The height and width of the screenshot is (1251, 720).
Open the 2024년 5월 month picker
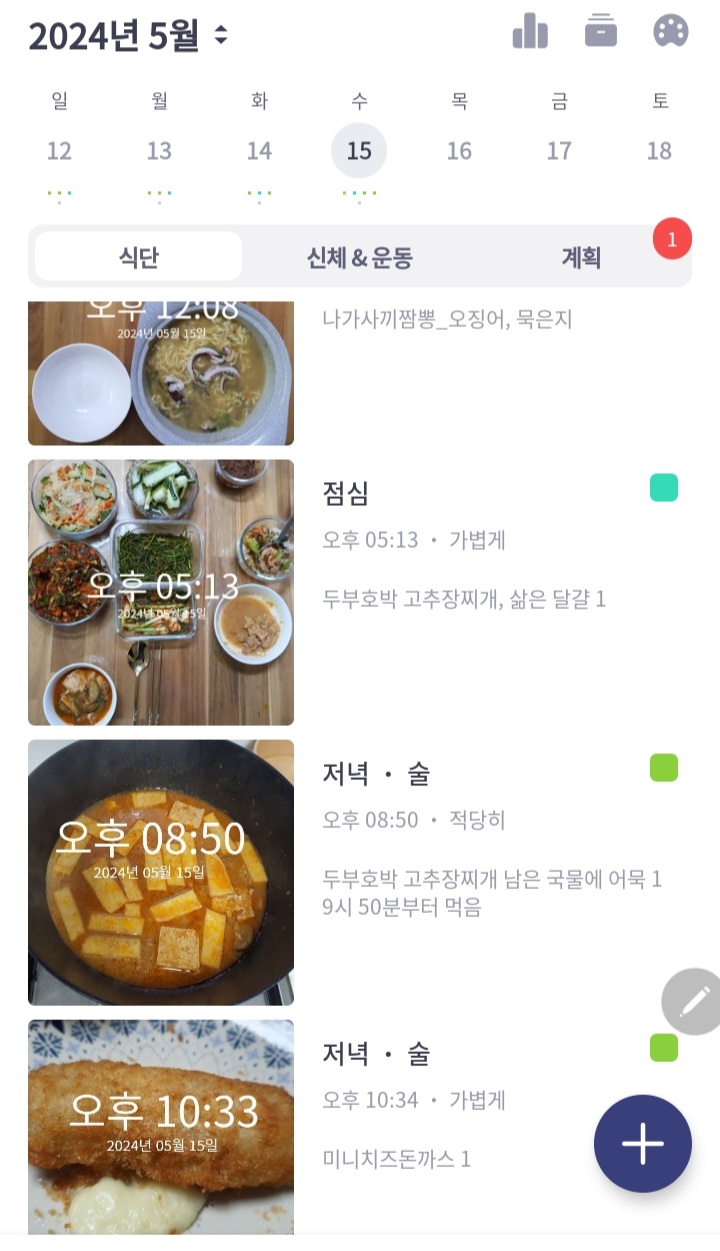coord(128,36)
